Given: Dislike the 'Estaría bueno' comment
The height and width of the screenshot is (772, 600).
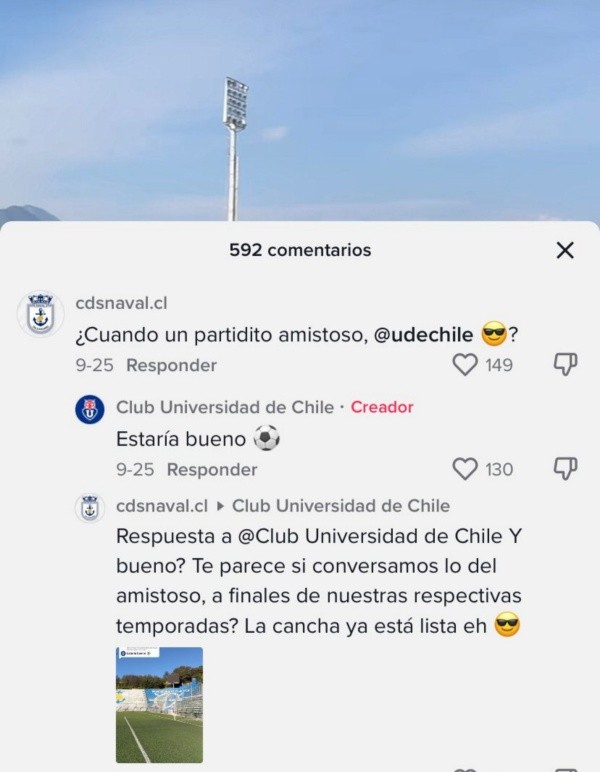Looking at the screenshot, I should tap(565, 469).
